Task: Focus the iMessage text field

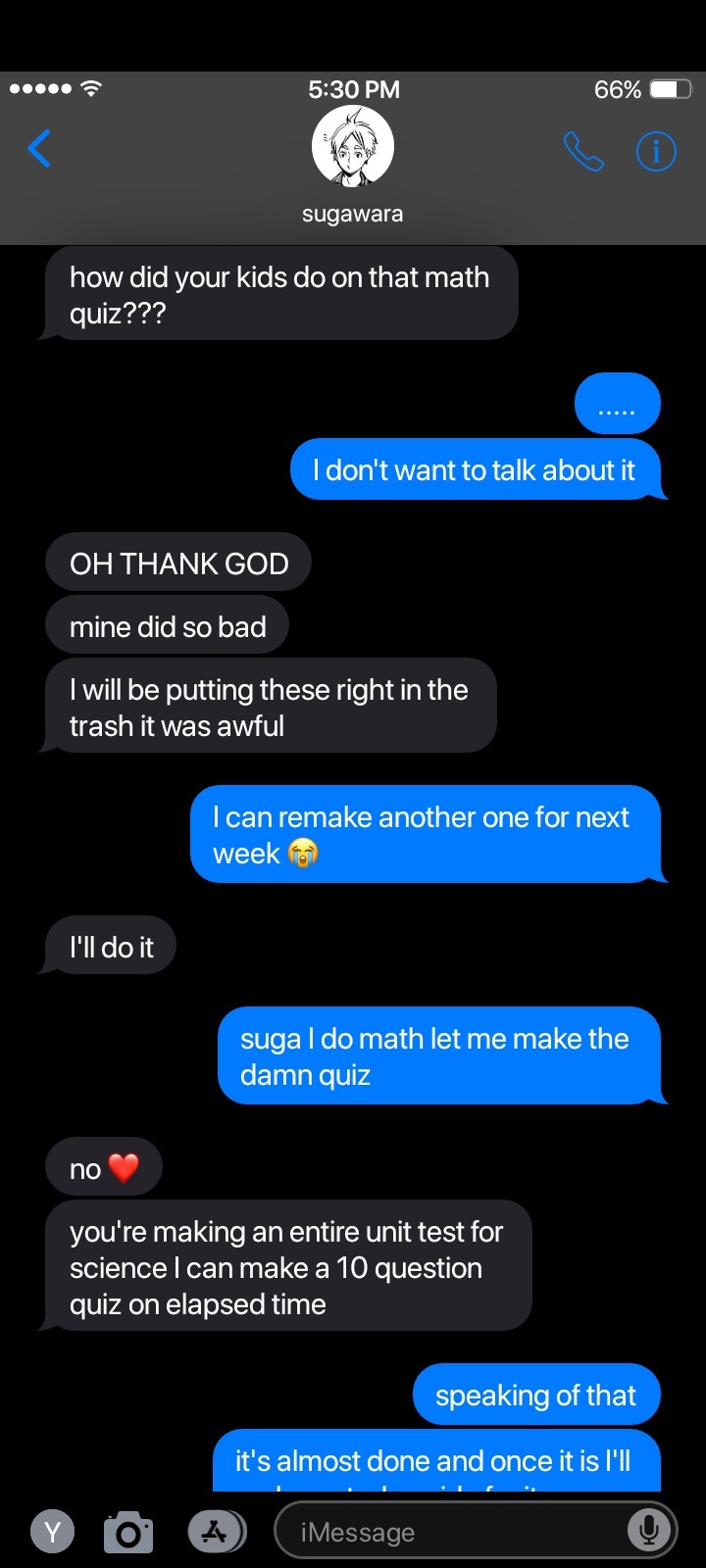Action: pos(451,1532)
